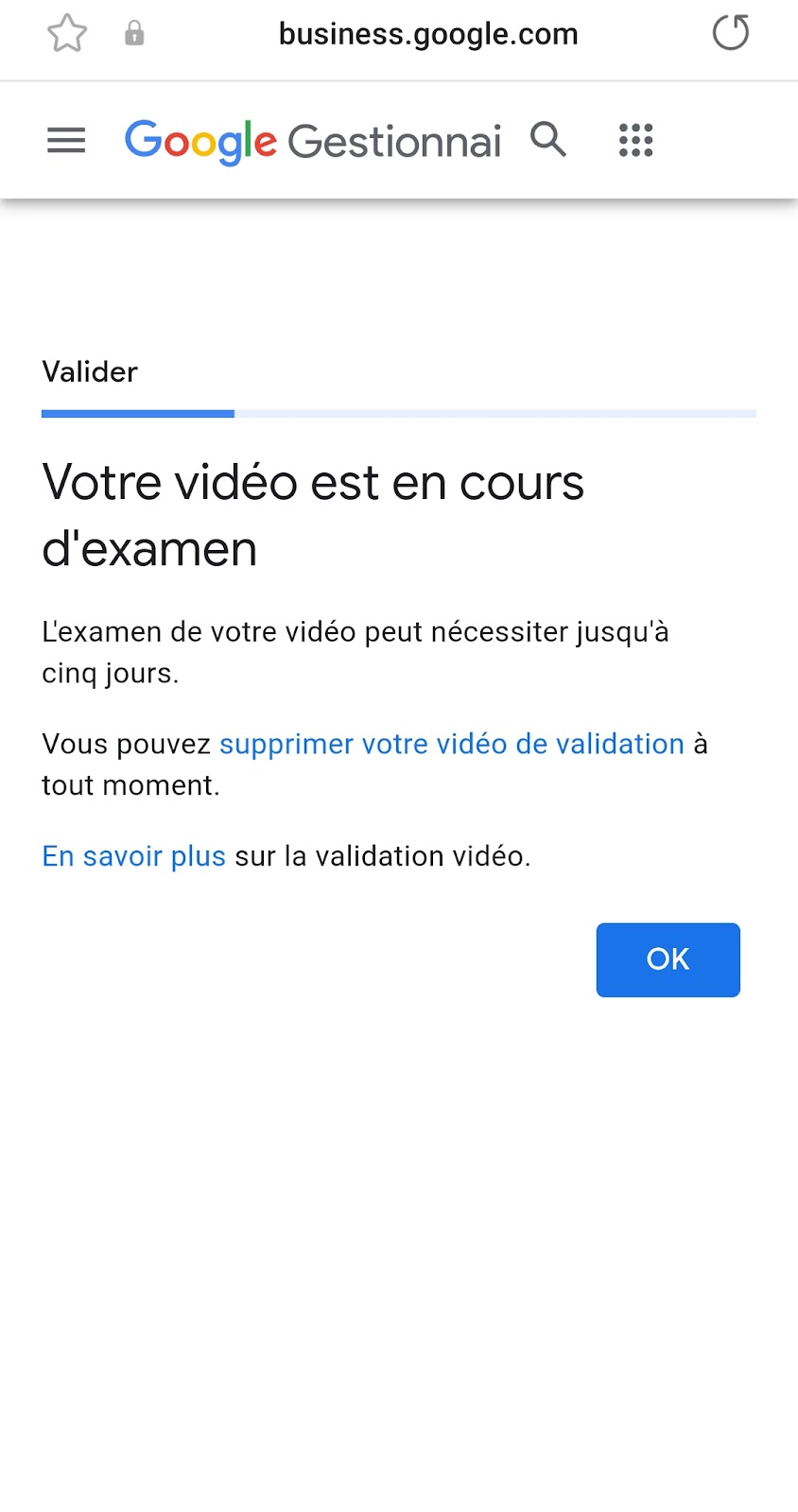Reload the page
This screenshot has height=1512, width=798.
[x=730, y=33]
